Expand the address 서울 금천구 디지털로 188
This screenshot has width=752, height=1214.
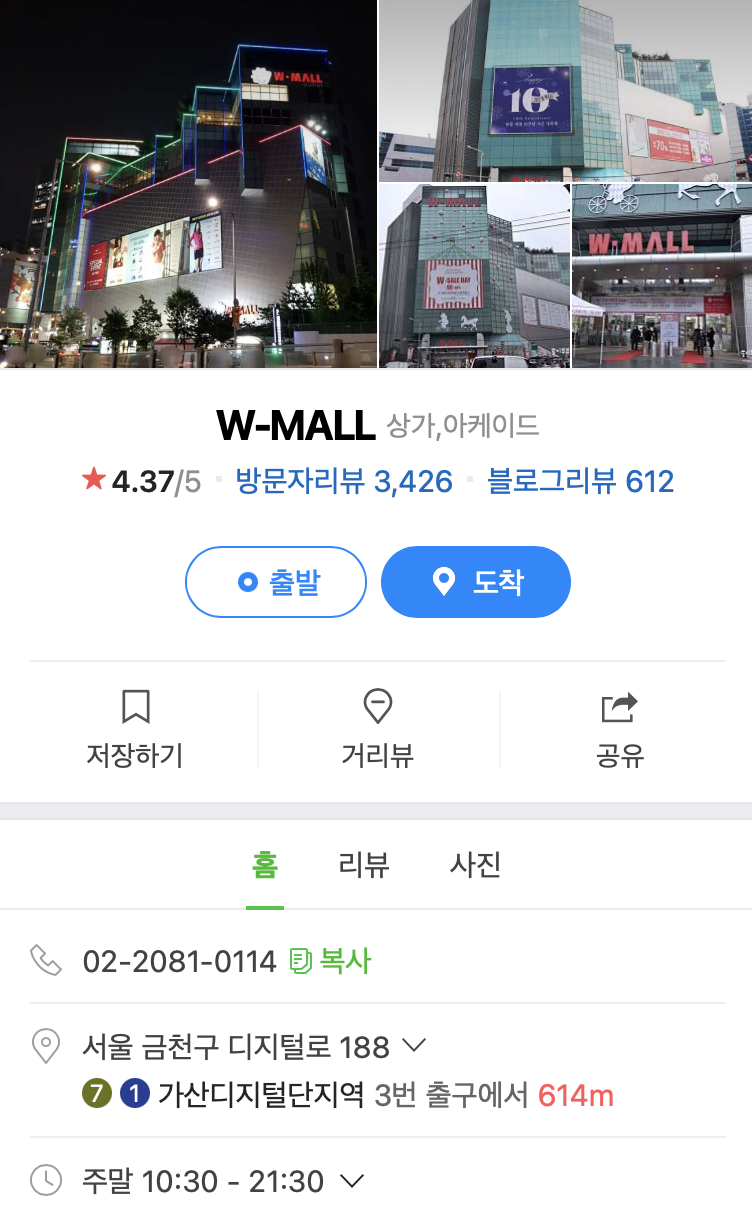[413, 1046]
